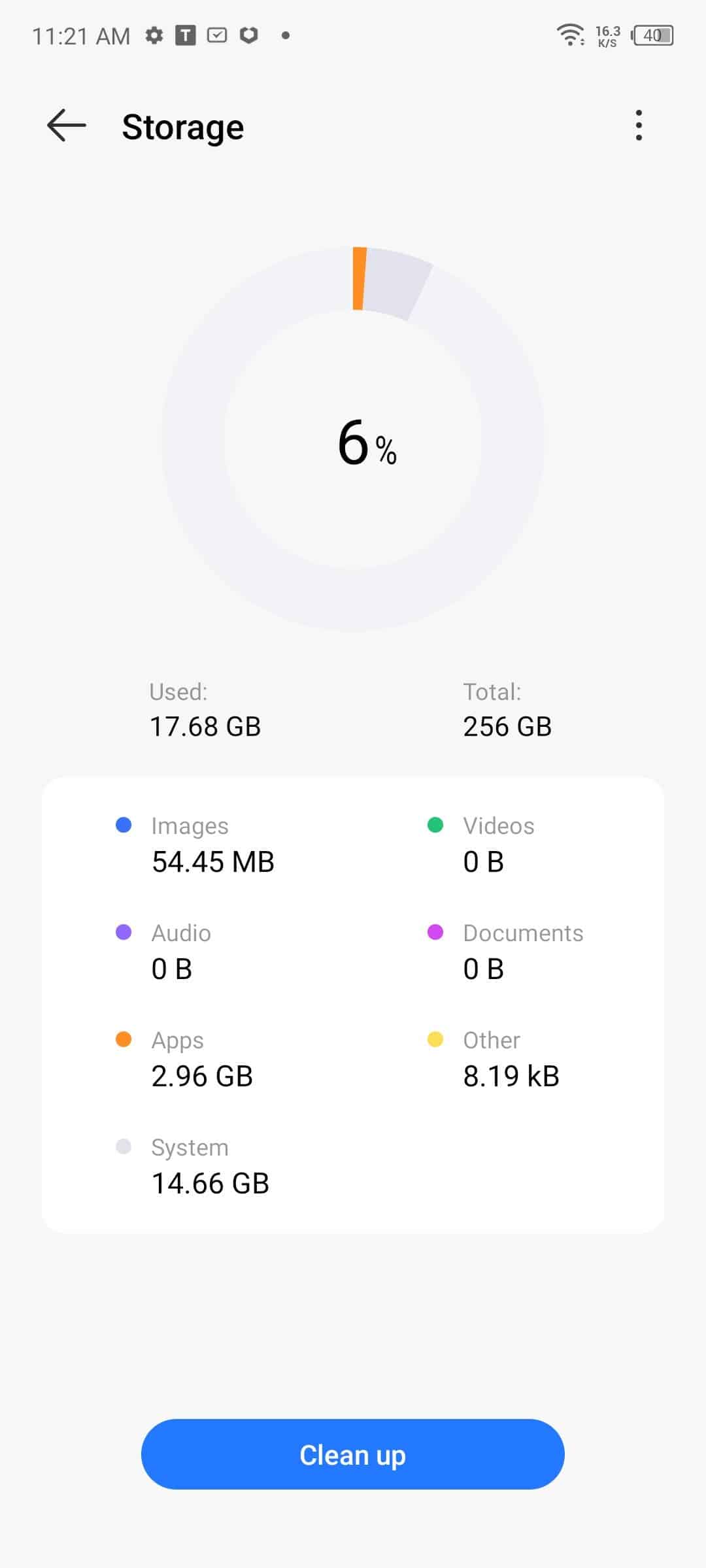The width and height of the screenshot is (706, 1568).
Task: Tap the Clean up button
Action: (352, 1454)
